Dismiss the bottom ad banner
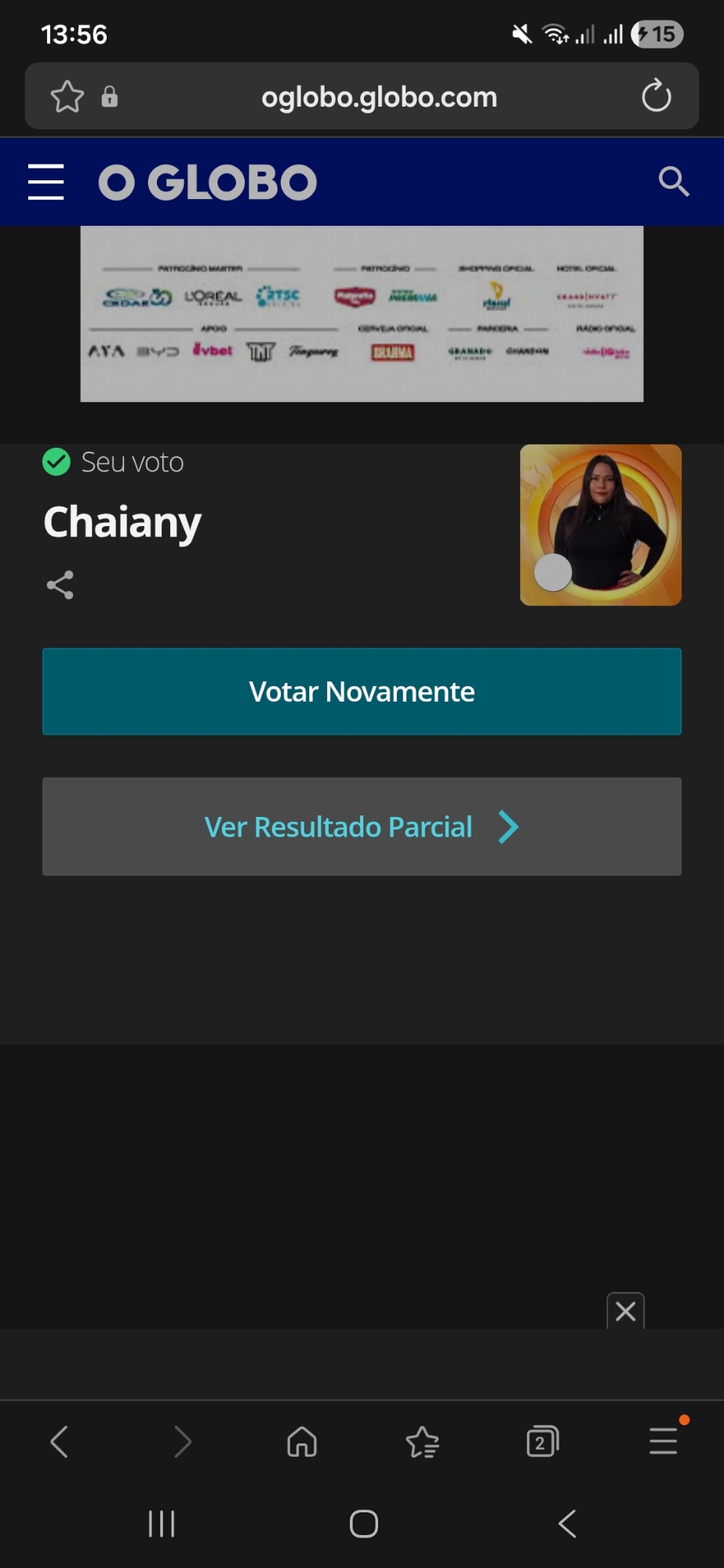Viewport: 724px width, 1568px height. click(x=625, y=1311)
